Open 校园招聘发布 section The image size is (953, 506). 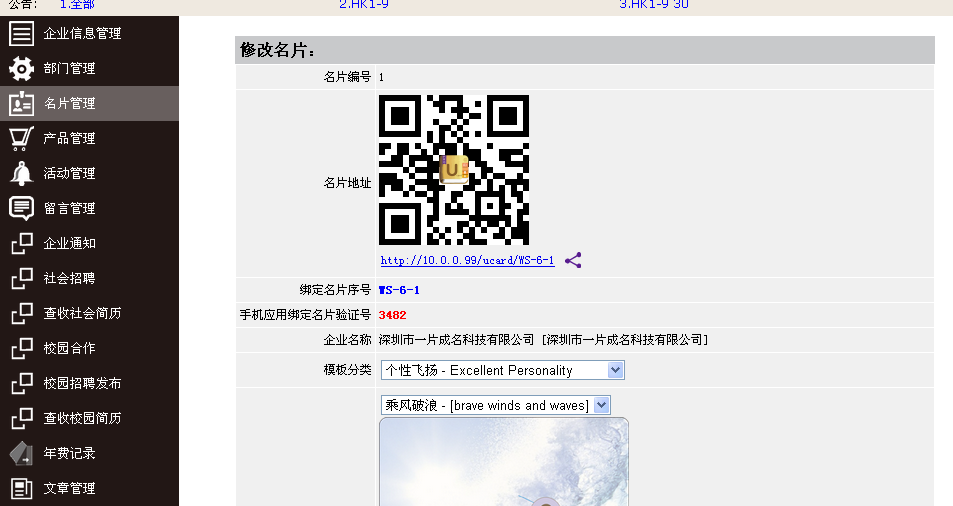pos(82,383)
